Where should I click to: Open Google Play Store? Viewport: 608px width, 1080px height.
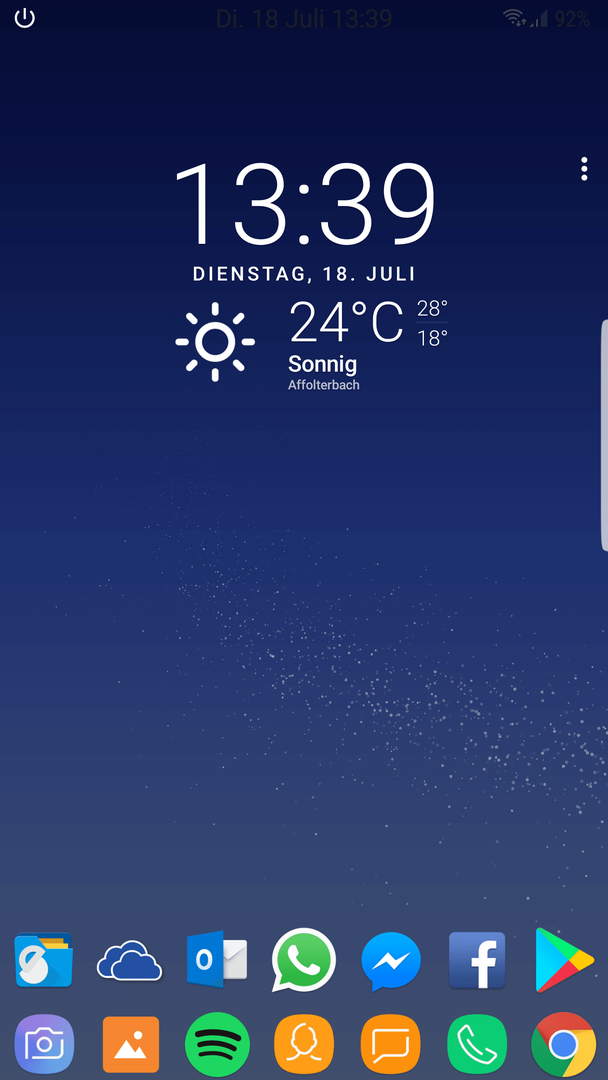pos(563,960)
